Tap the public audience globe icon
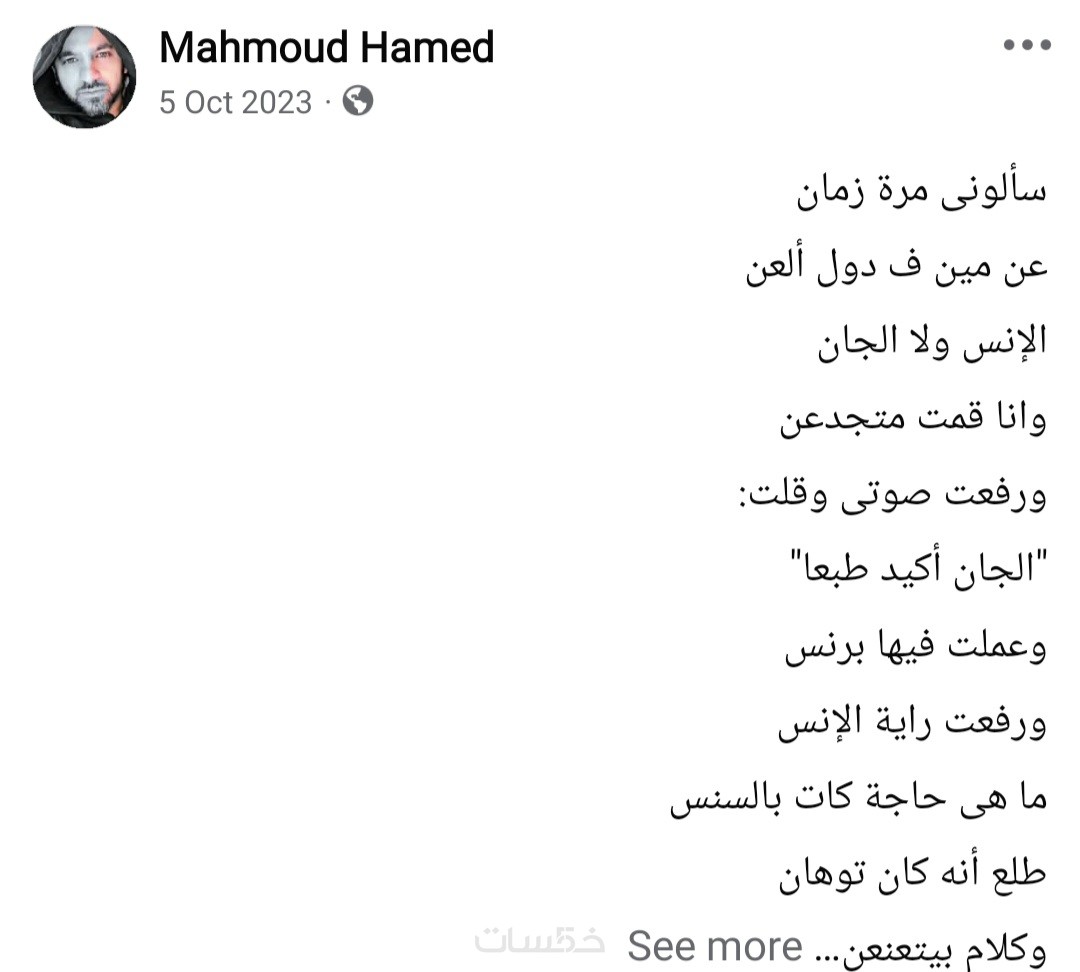Screen dimensions: 1080x972 click(x=358, y=100)
